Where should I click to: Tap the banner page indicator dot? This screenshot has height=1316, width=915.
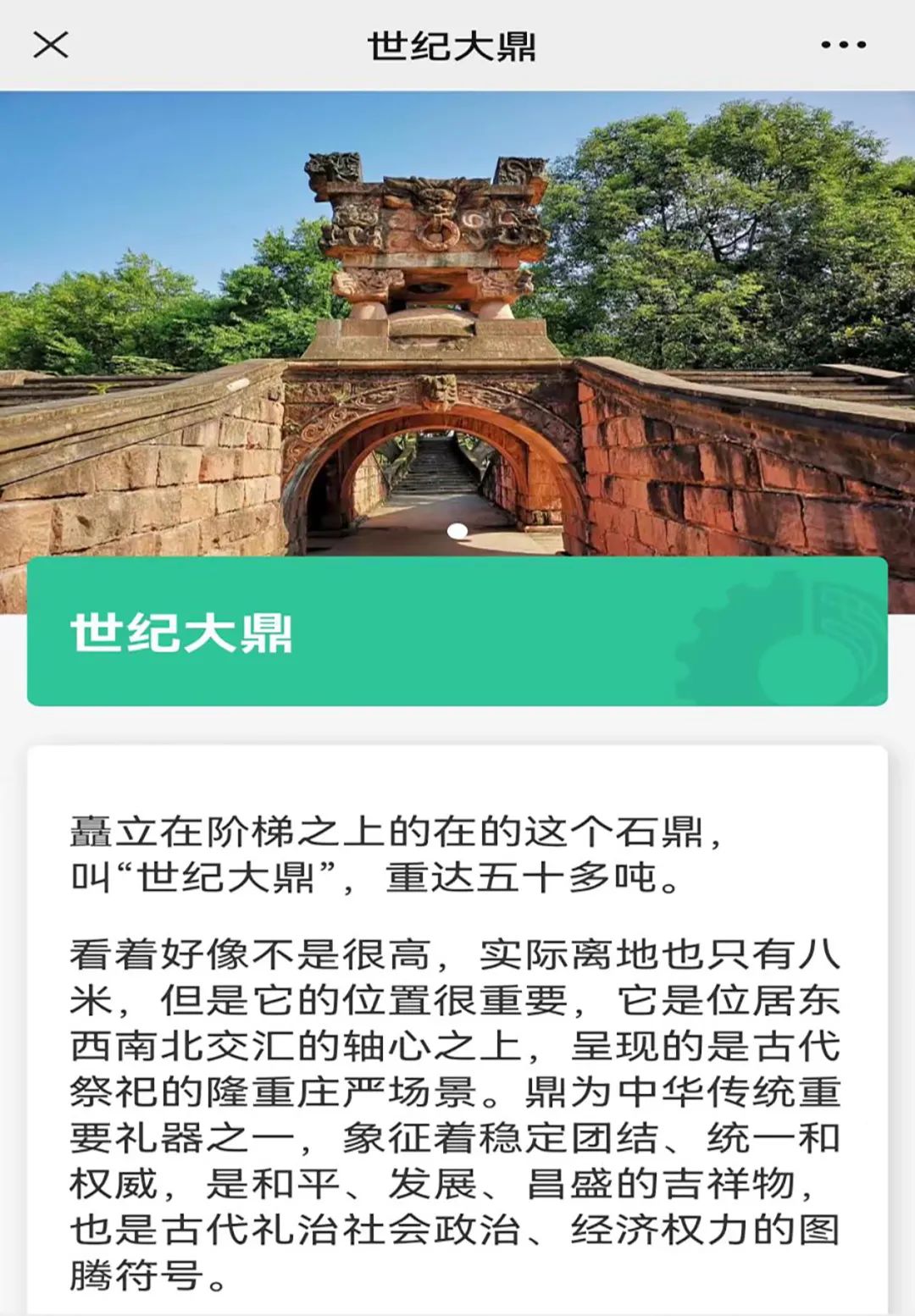457,531
